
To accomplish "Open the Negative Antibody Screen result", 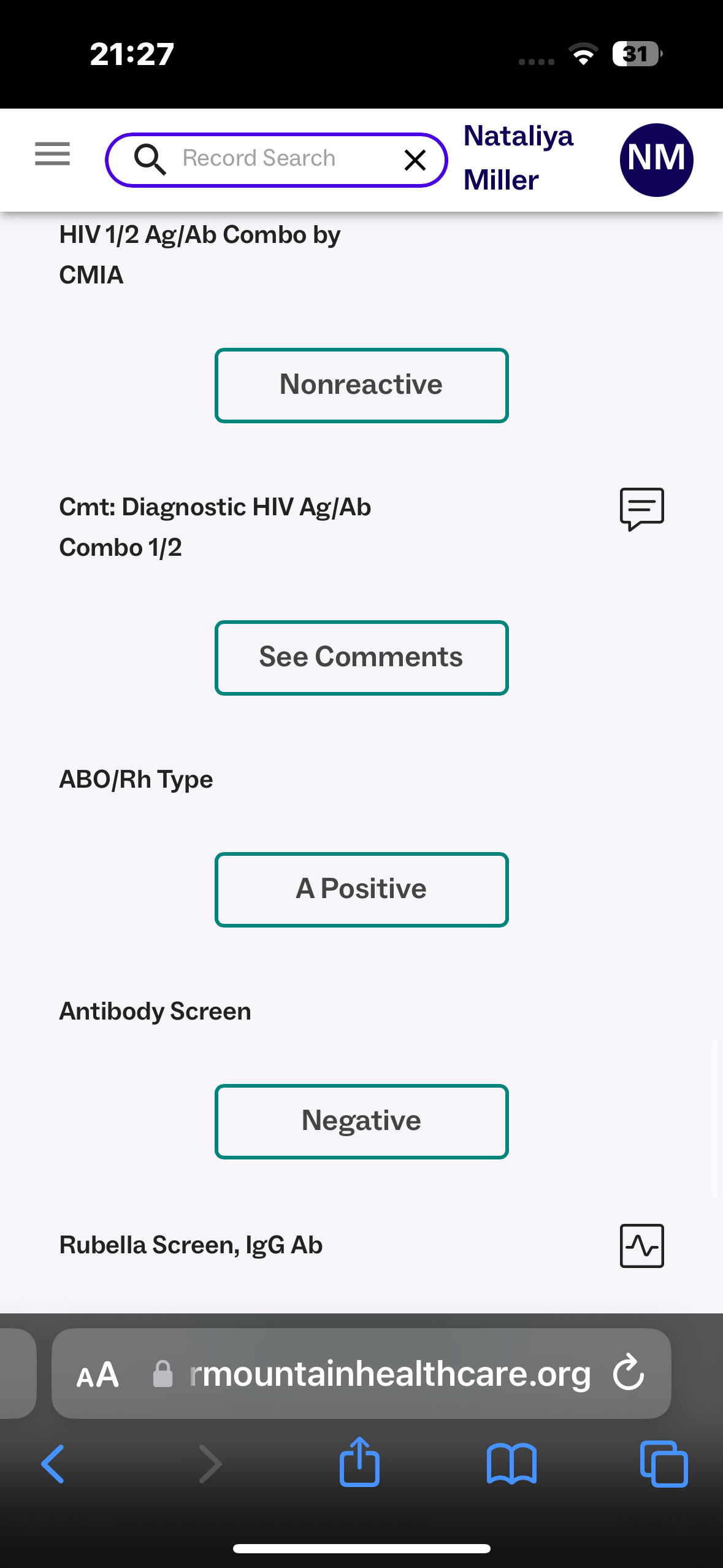I will tap(361, 1121).
